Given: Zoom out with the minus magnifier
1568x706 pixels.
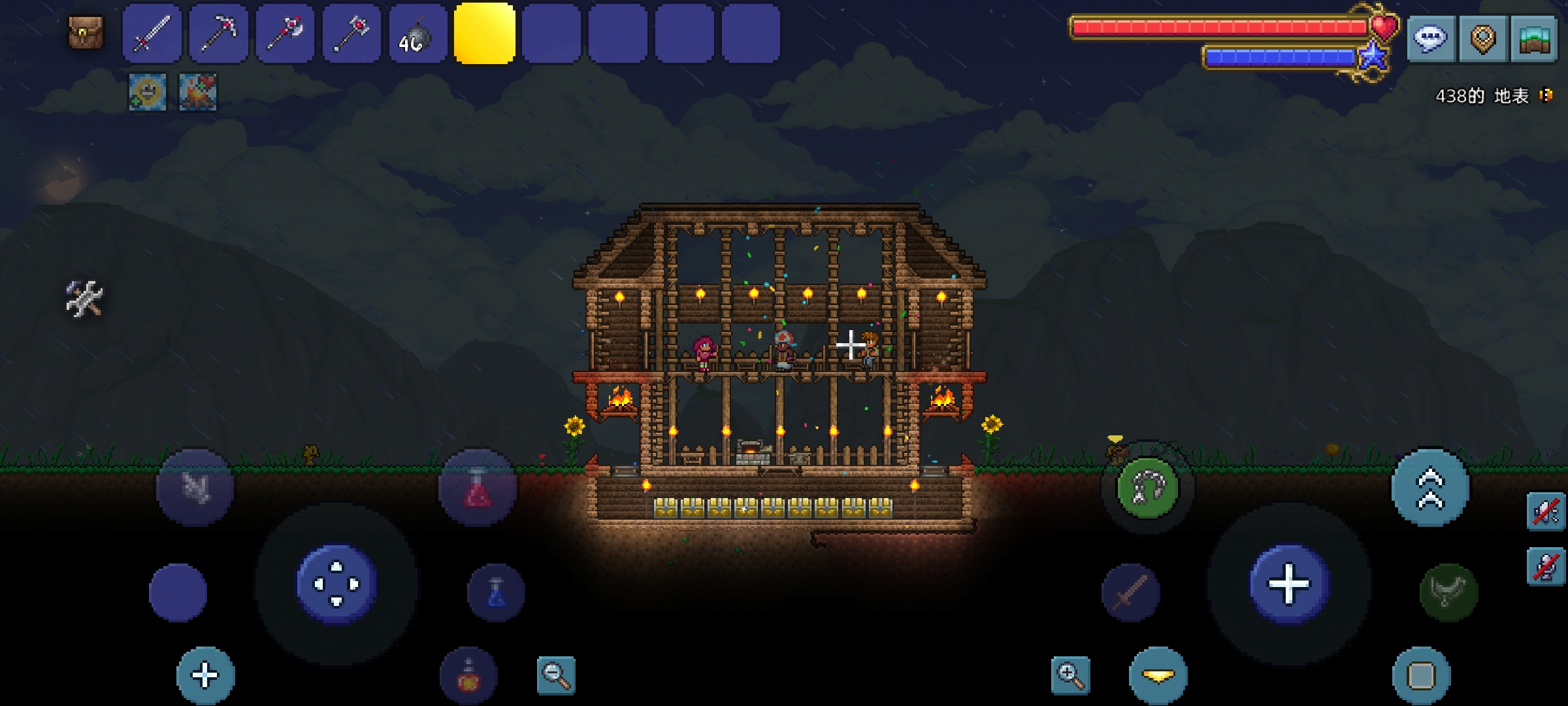Looking at the screenshot, I should (x=556, y=675).
